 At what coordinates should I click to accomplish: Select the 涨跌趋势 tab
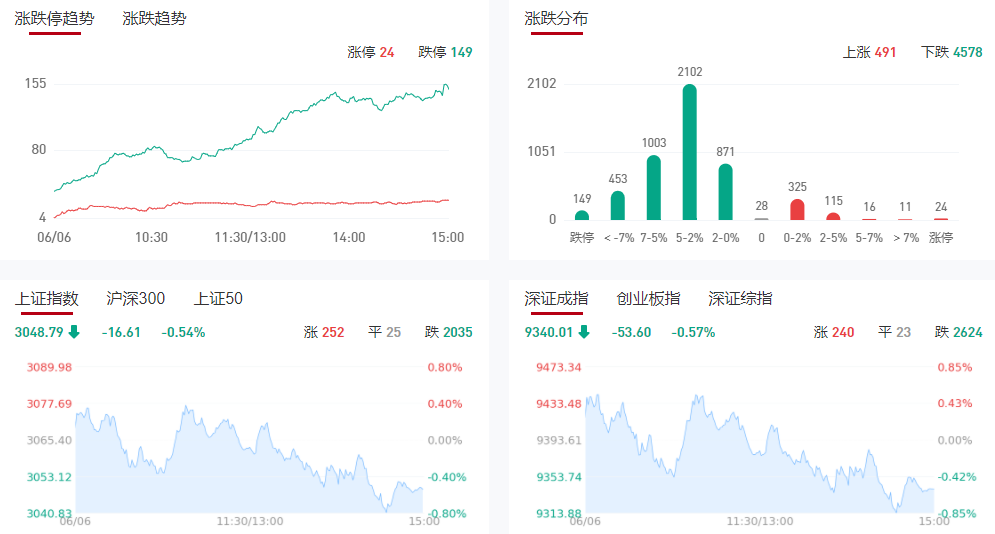(x=154, y=19)
